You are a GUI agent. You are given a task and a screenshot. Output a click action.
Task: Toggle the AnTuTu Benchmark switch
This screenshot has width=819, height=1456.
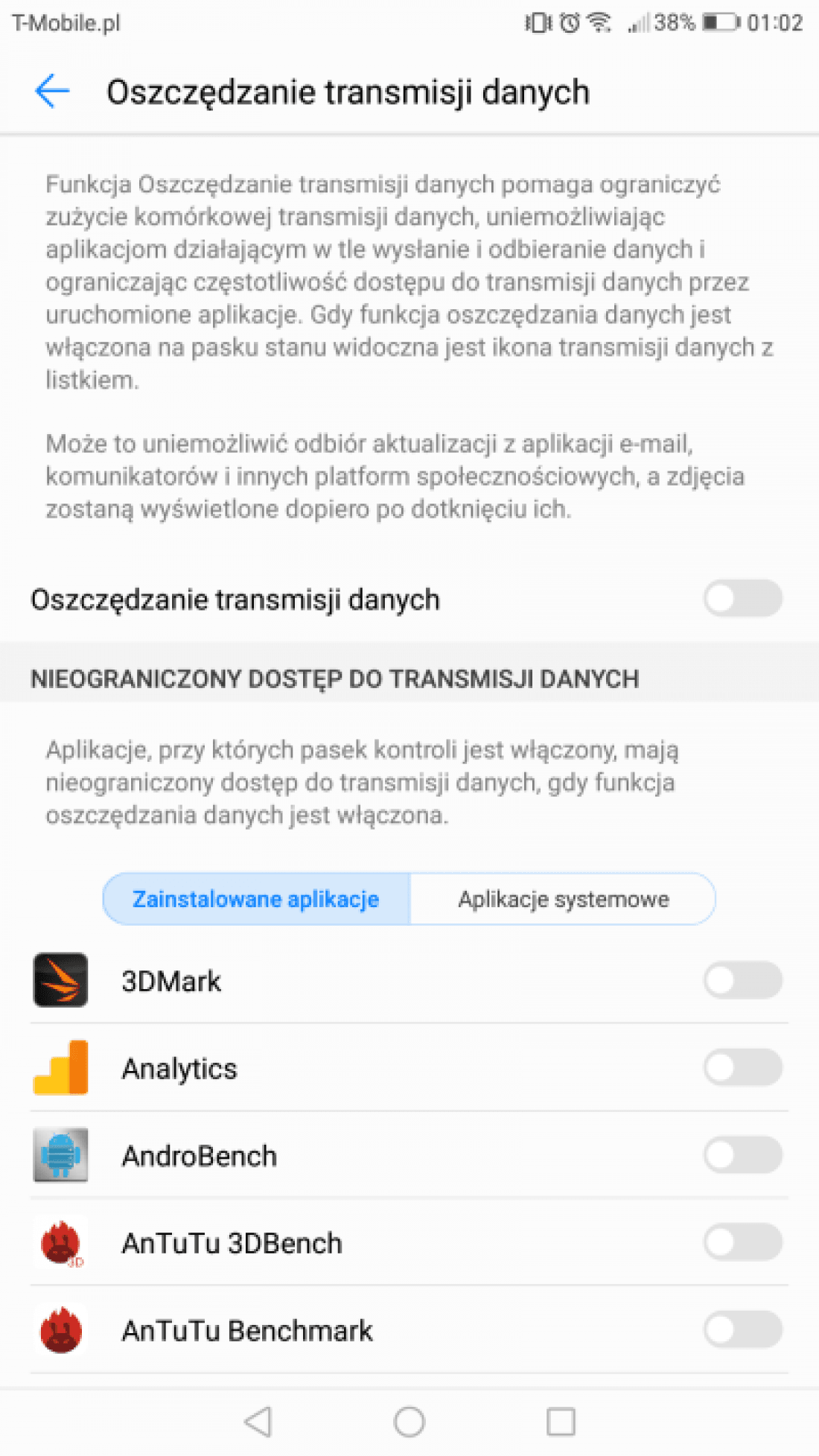tap(742, 1330)
